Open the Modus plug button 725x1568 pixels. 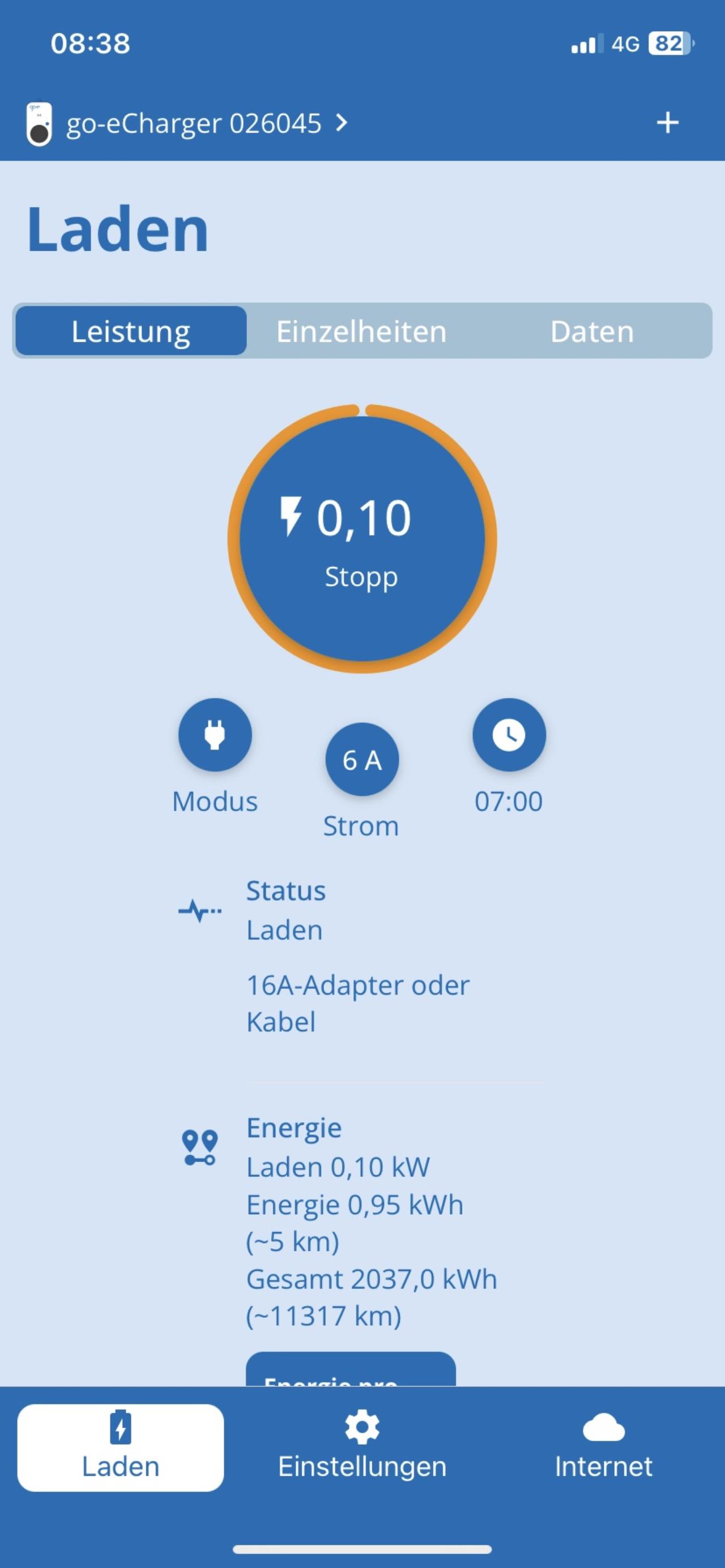215,735
